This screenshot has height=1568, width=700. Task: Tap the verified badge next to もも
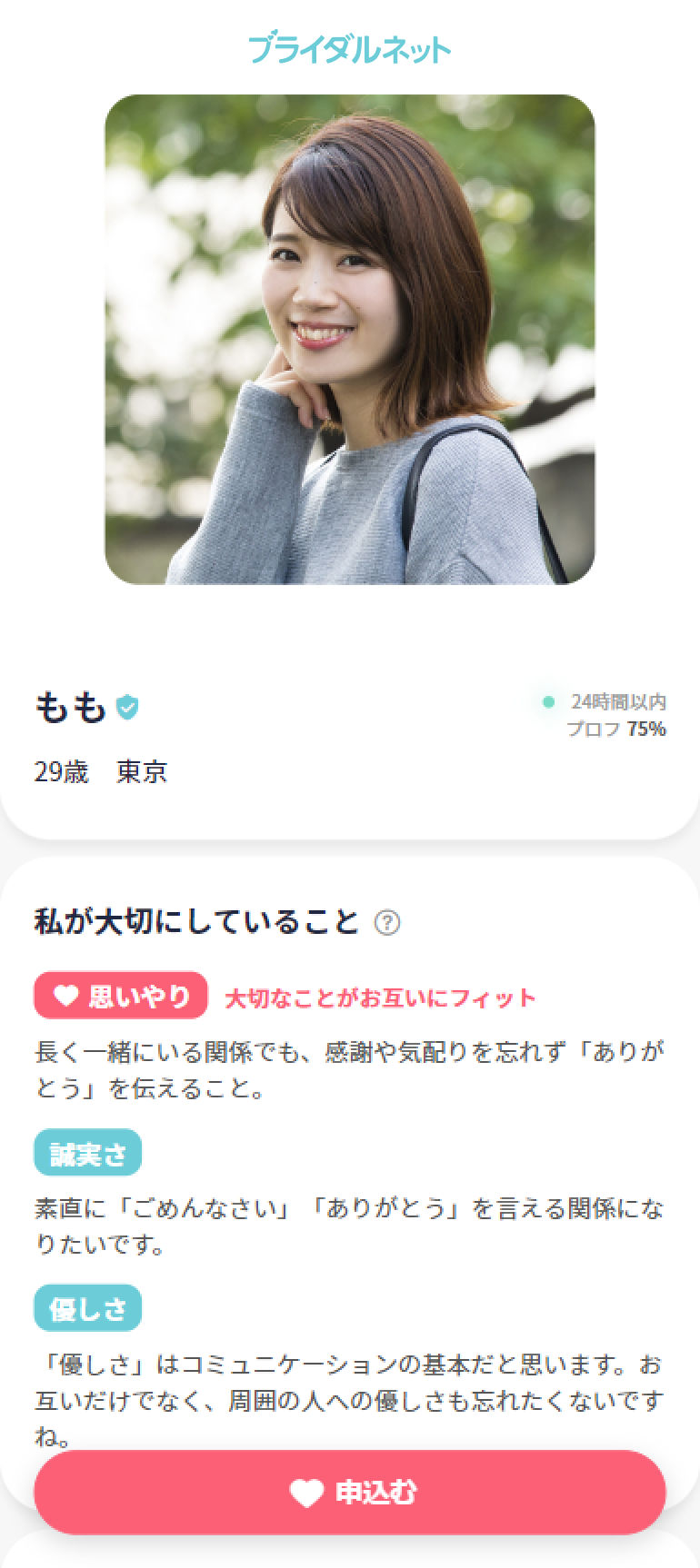click(128, 707)
